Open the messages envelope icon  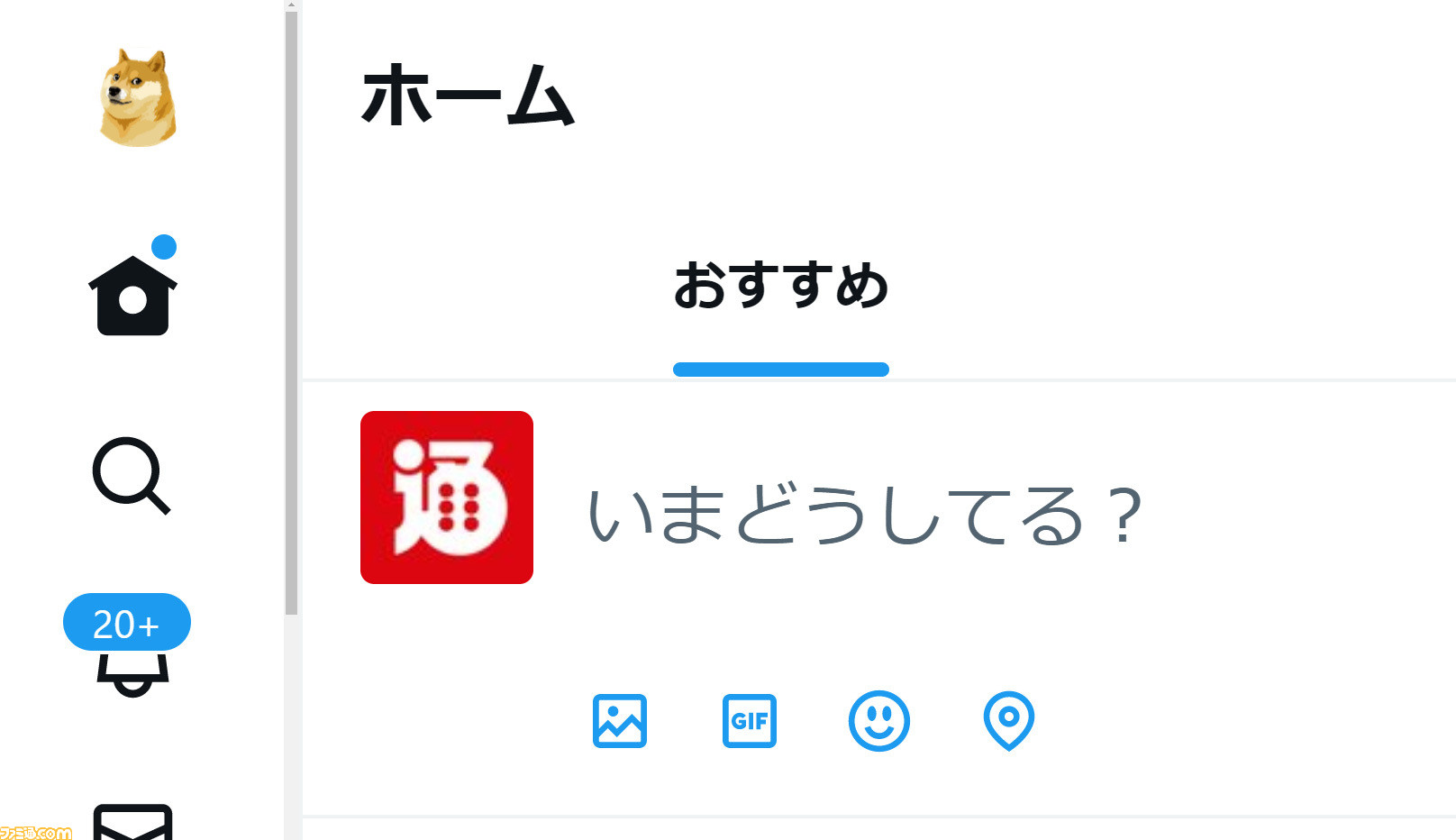[132, 822]
